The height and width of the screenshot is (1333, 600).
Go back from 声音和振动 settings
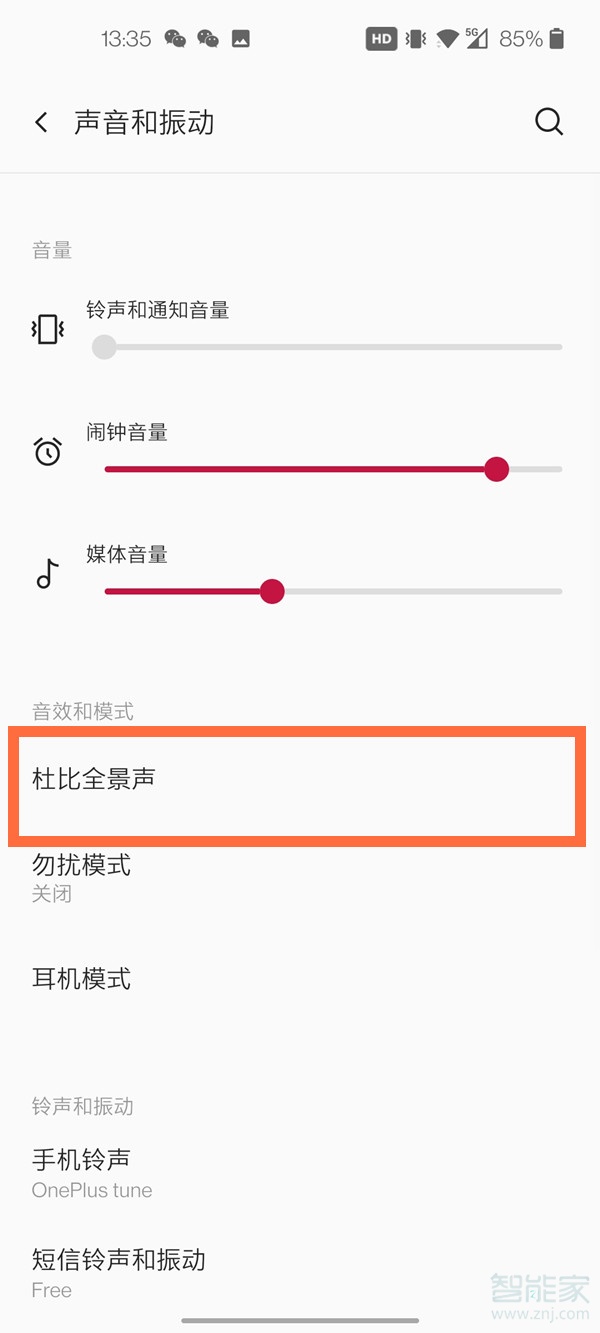click(41, 122)
